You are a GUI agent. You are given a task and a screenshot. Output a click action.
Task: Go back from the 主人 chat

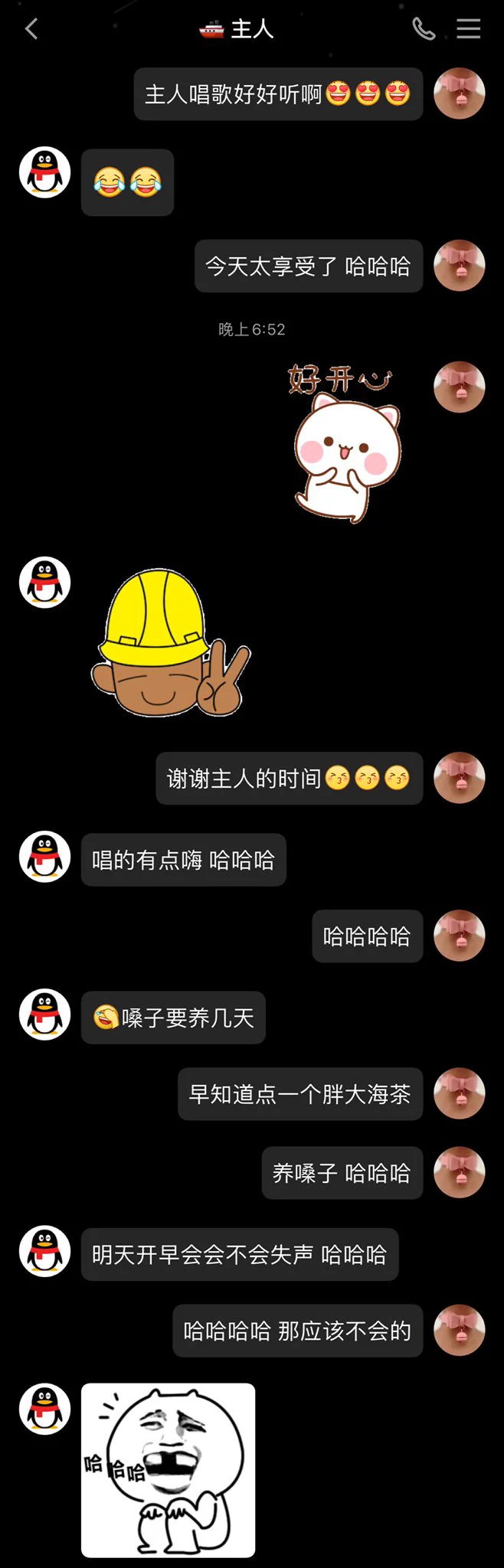pyautogui.click(x=31, y=30)
